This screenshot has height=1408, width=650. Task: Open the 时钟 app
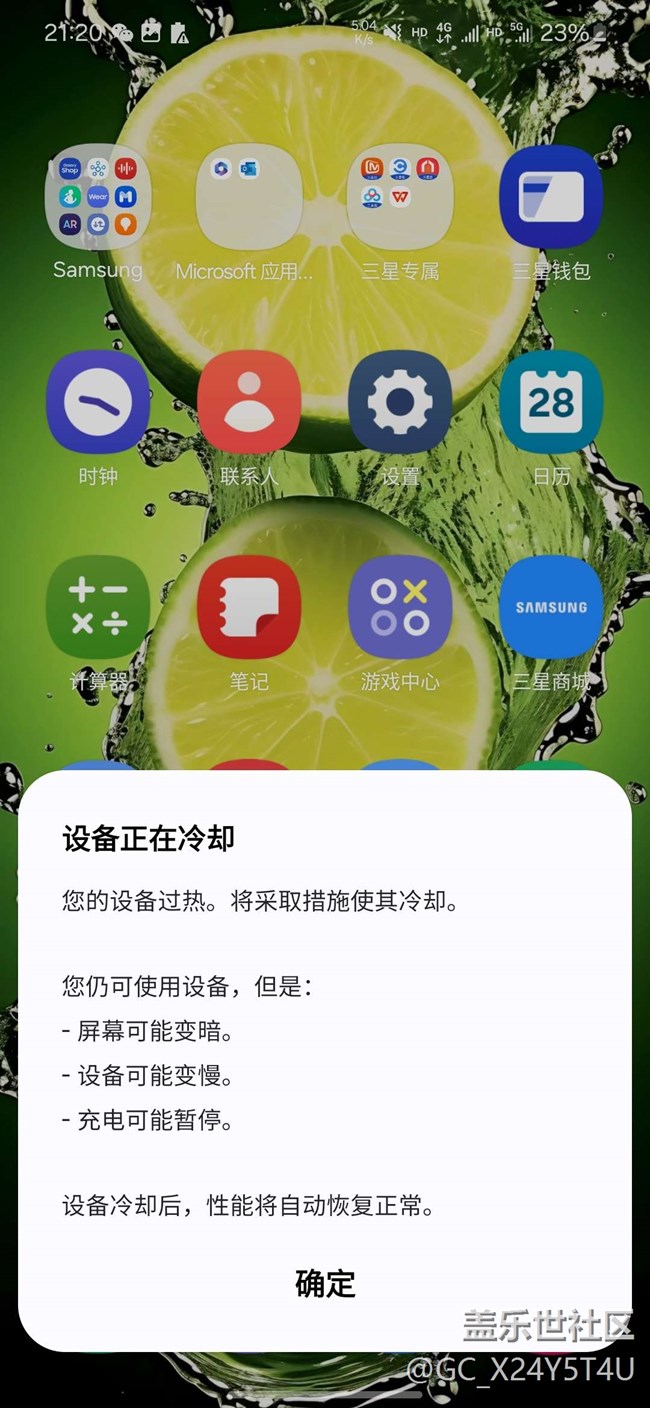(98, 402)
